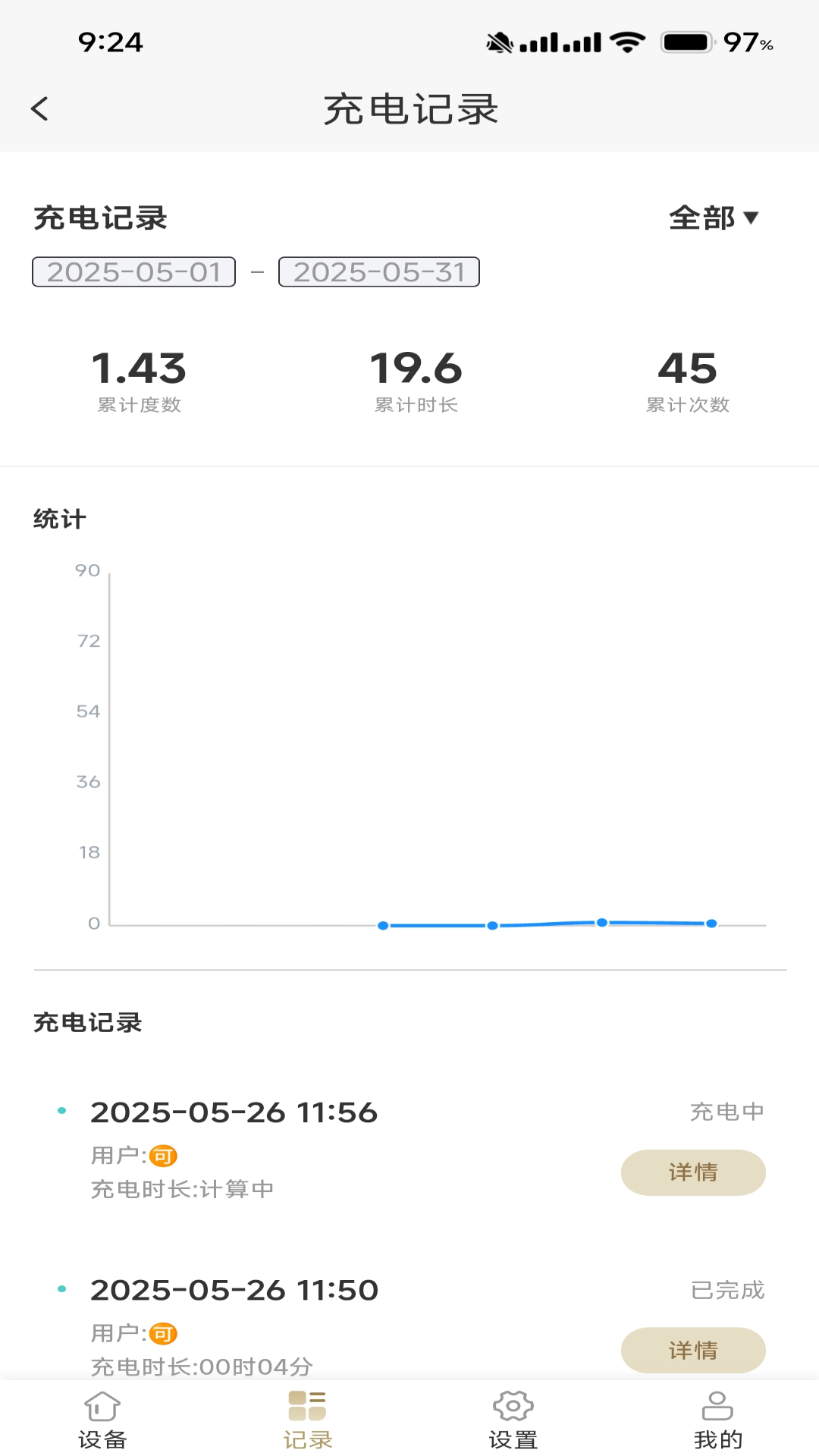View 详情 for the 11:50 charging record
Viewport: 819px width, 1456px height.
(x=692, y=1350)
